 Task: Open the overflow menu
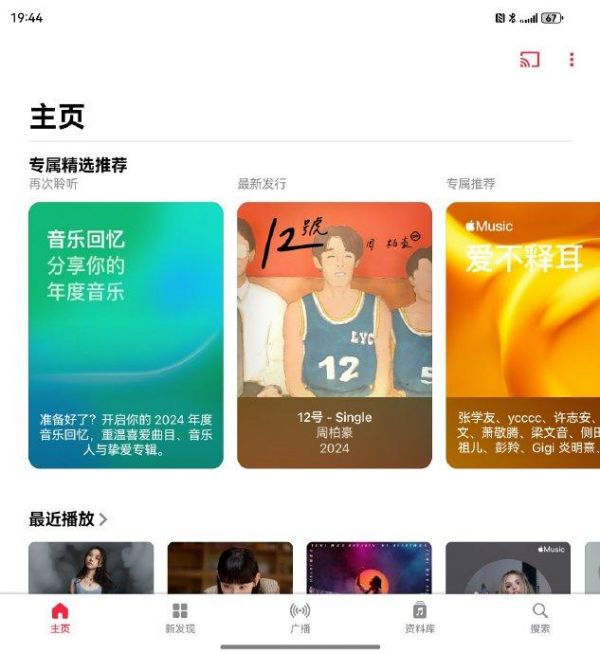point(571,60)
